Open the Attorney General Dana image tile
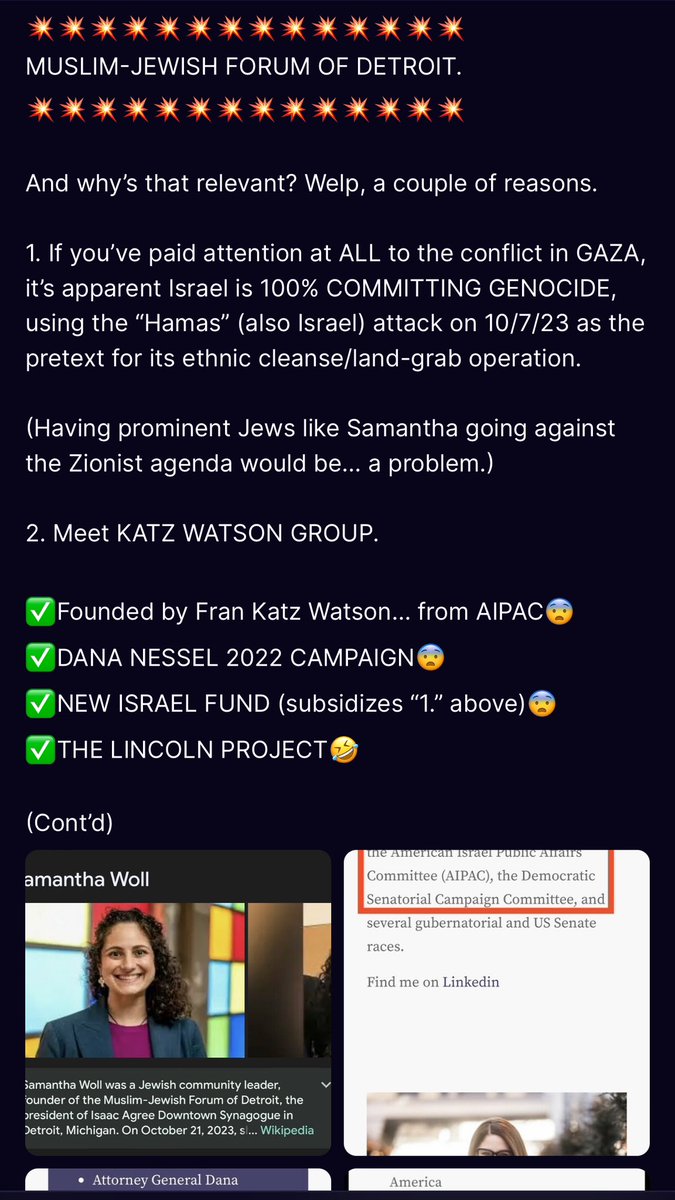 177,1180
